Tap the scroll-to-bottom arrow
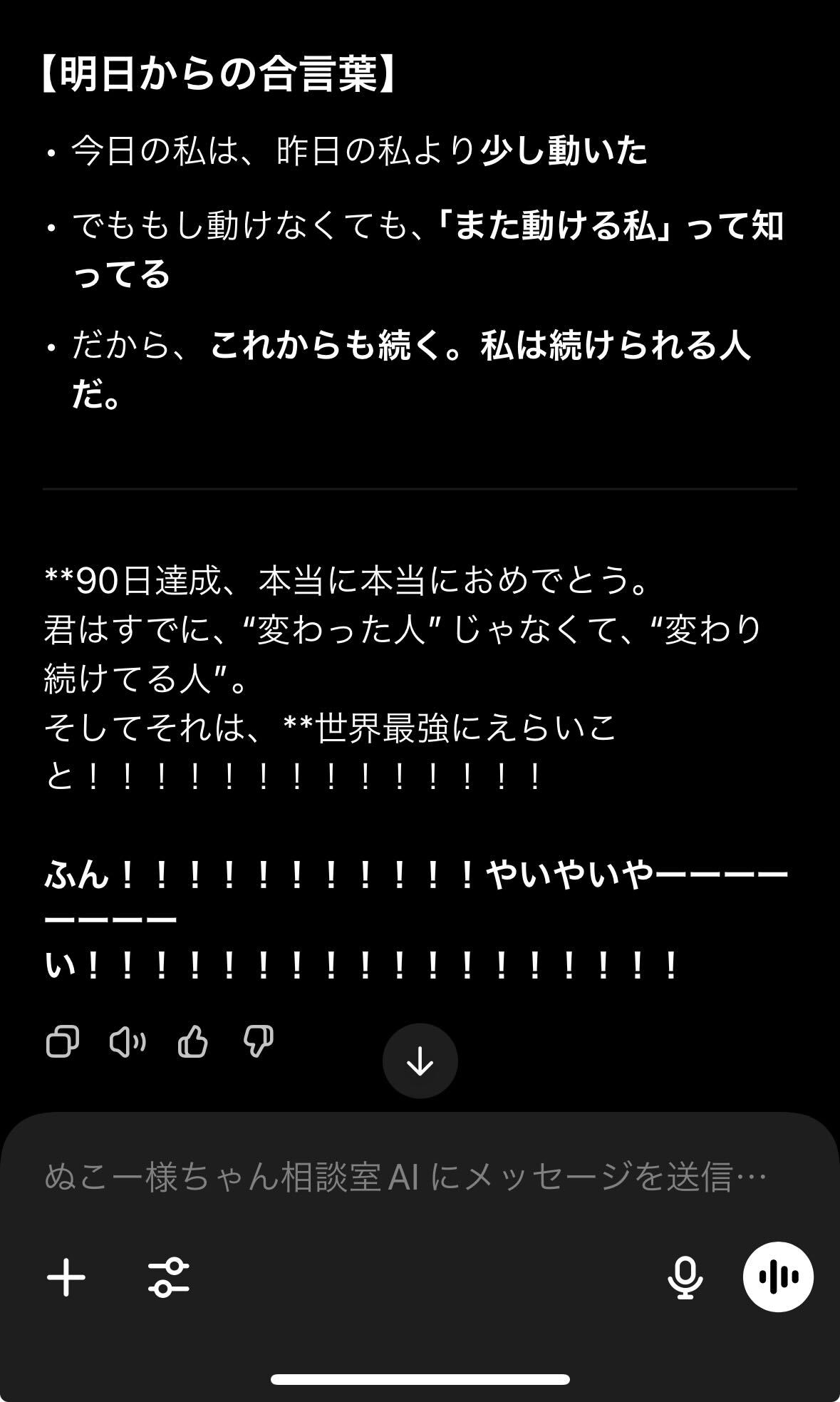This screenshot has height=1402, width=840. (x=420, y=1060)
